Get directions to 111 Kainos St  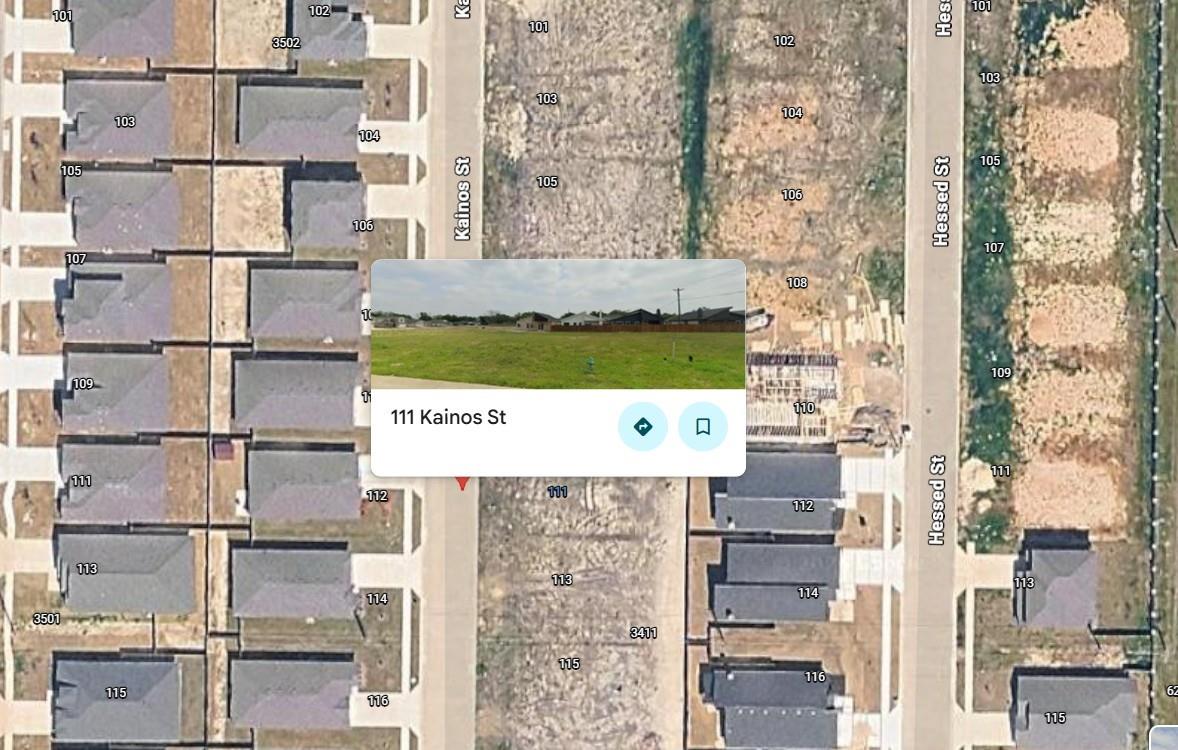642,427
